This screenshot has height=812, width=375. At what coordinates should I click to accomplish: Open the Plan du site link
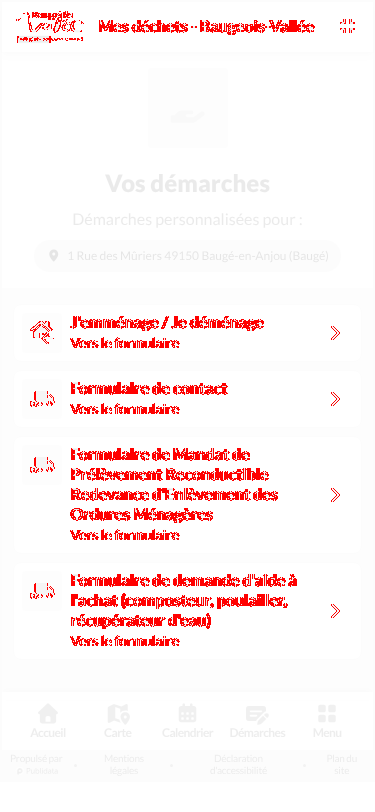coord(342,765)
